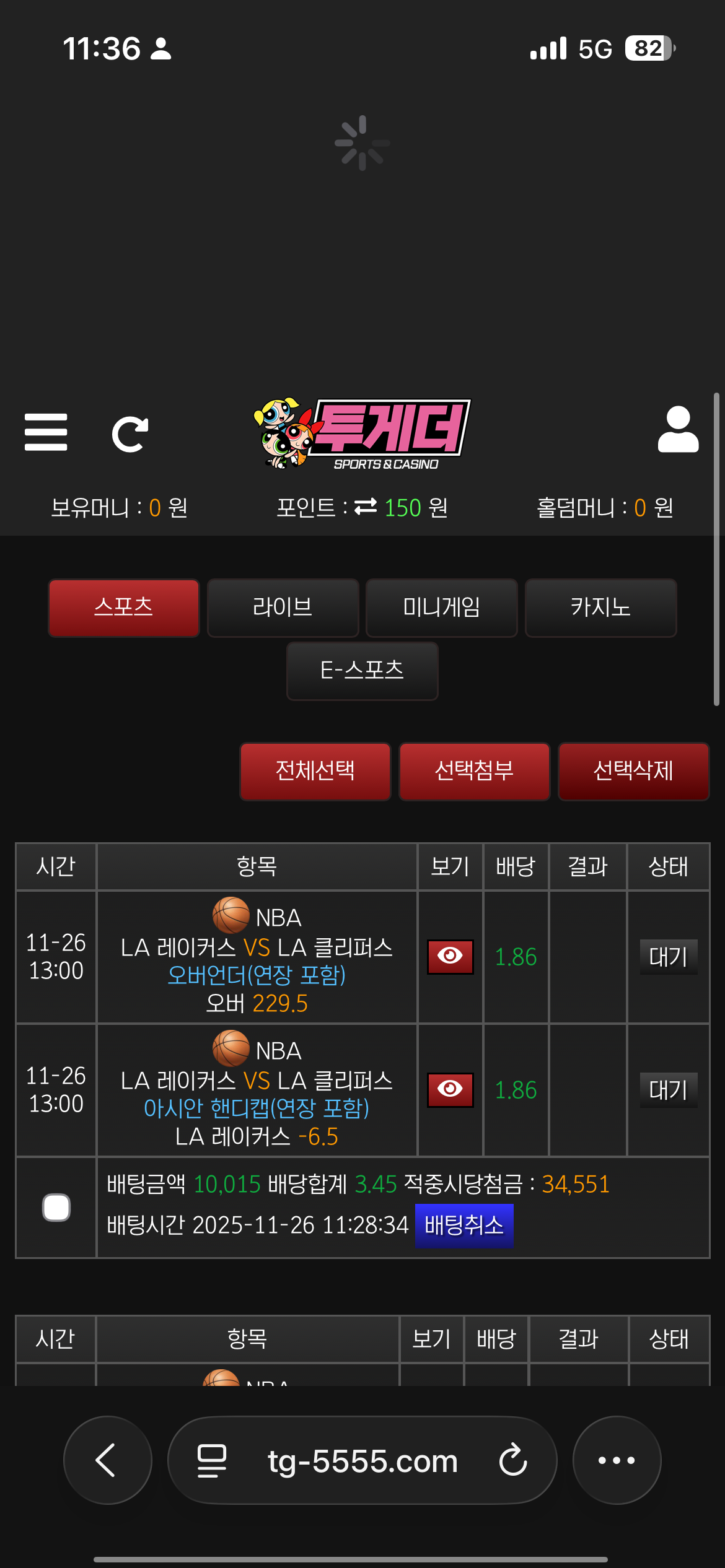
Task: Cancel the bet with 배팅취소
Action: pyautogui.click(x=464, y=1225)
